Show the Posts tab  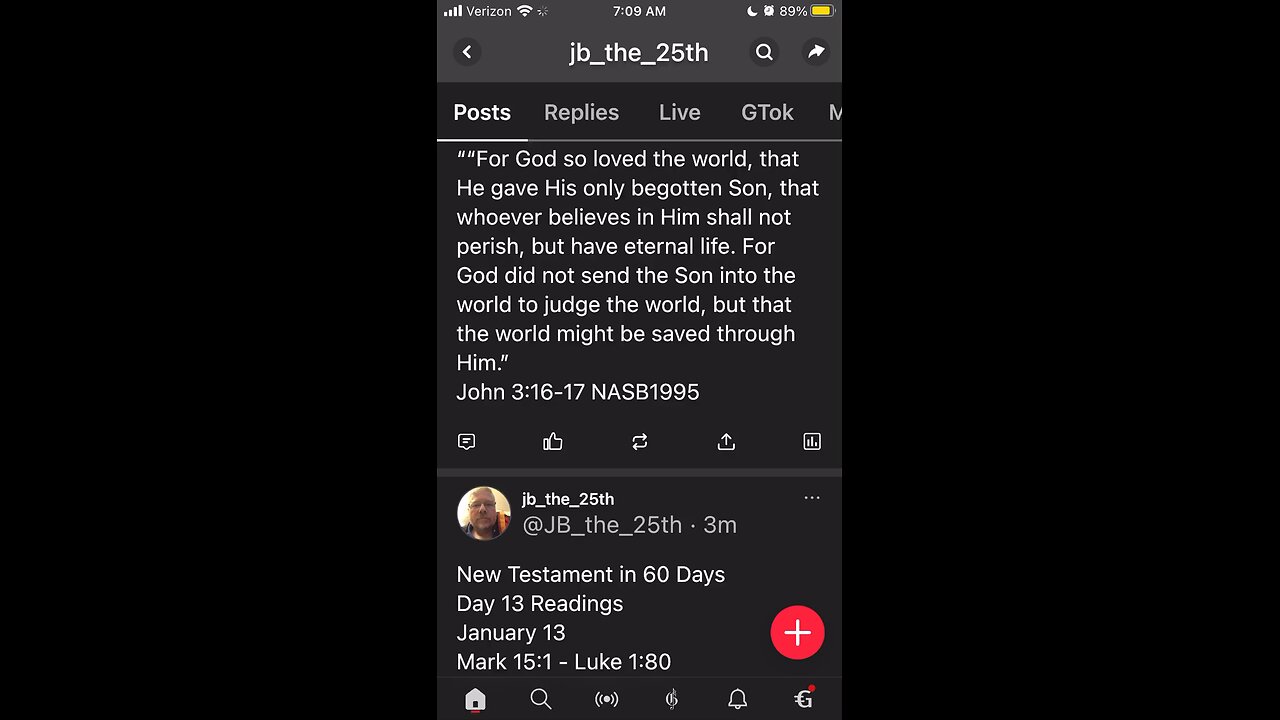point(482,112)
